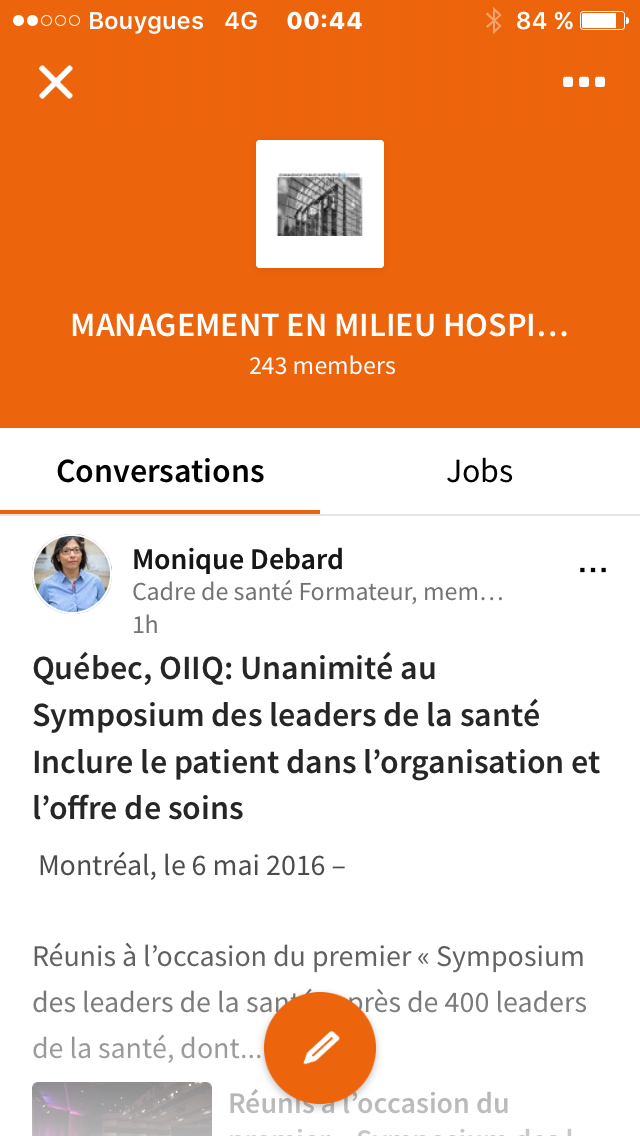Select the Conversations tab

click(160, 471)
